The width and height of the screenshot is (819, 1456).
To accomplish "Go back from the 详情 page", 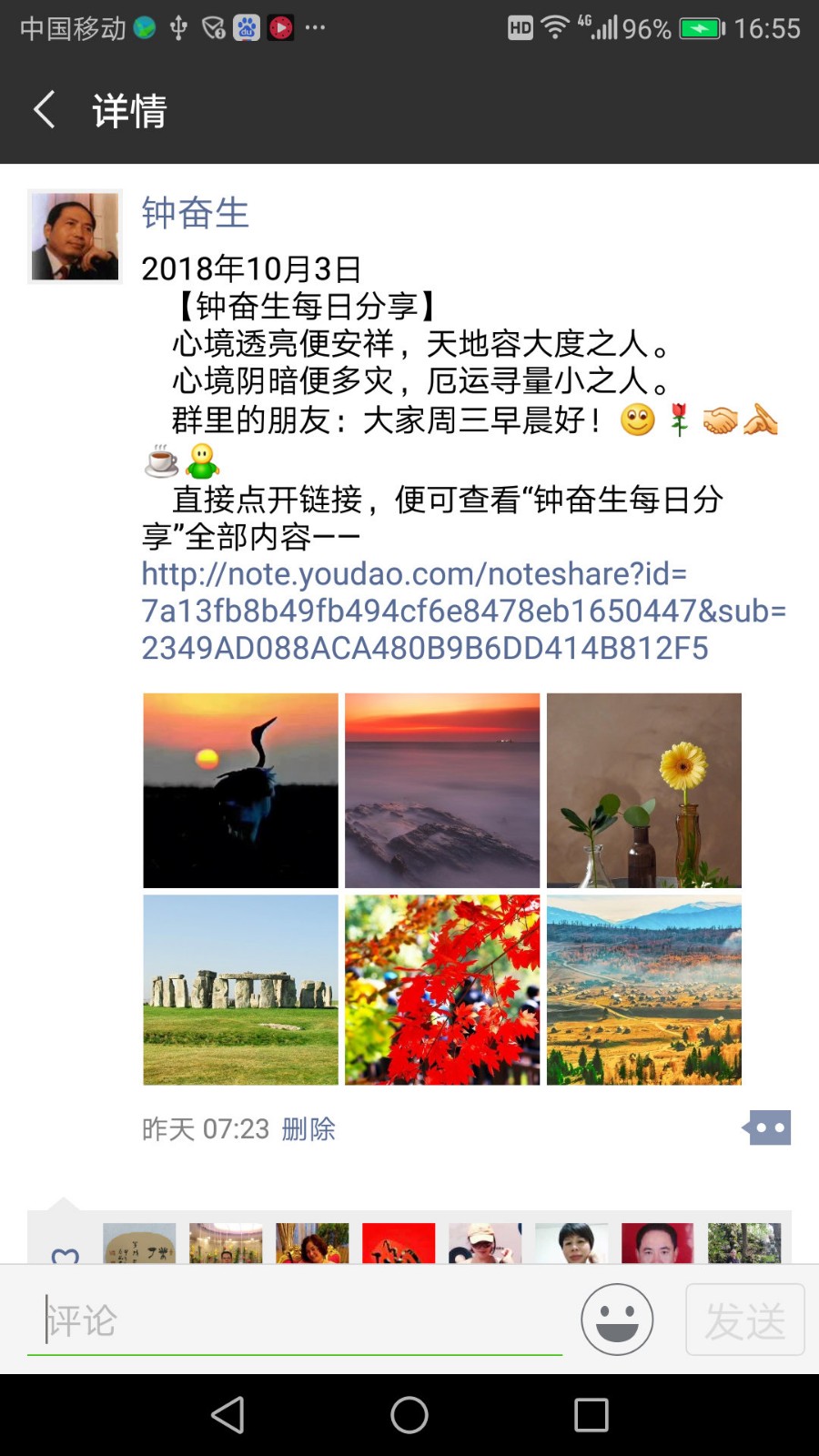I will click(x=44, y=110).
